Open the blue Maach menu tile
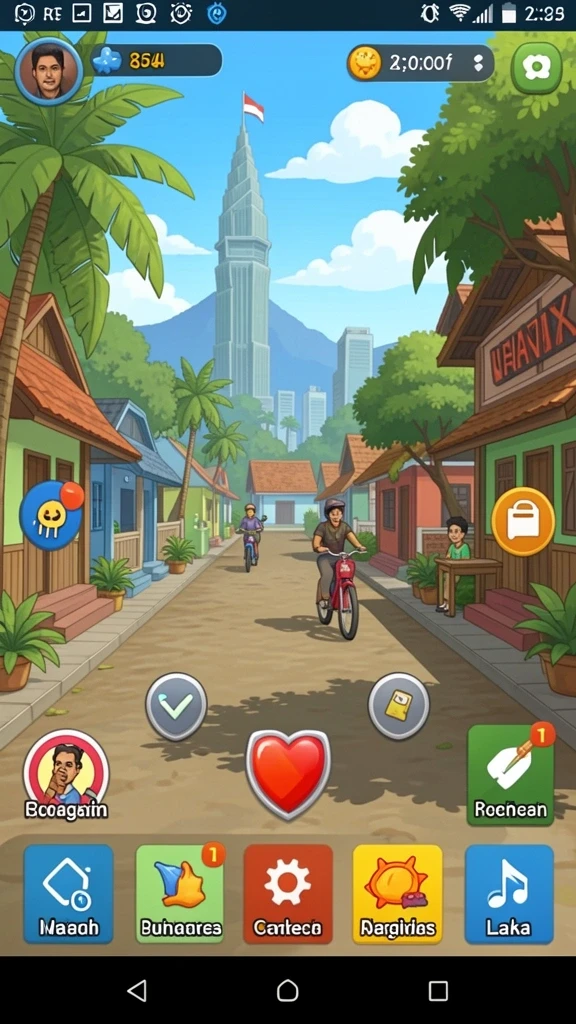The image size is (576, 1024). pyautogui.click(x=69, y=894)
